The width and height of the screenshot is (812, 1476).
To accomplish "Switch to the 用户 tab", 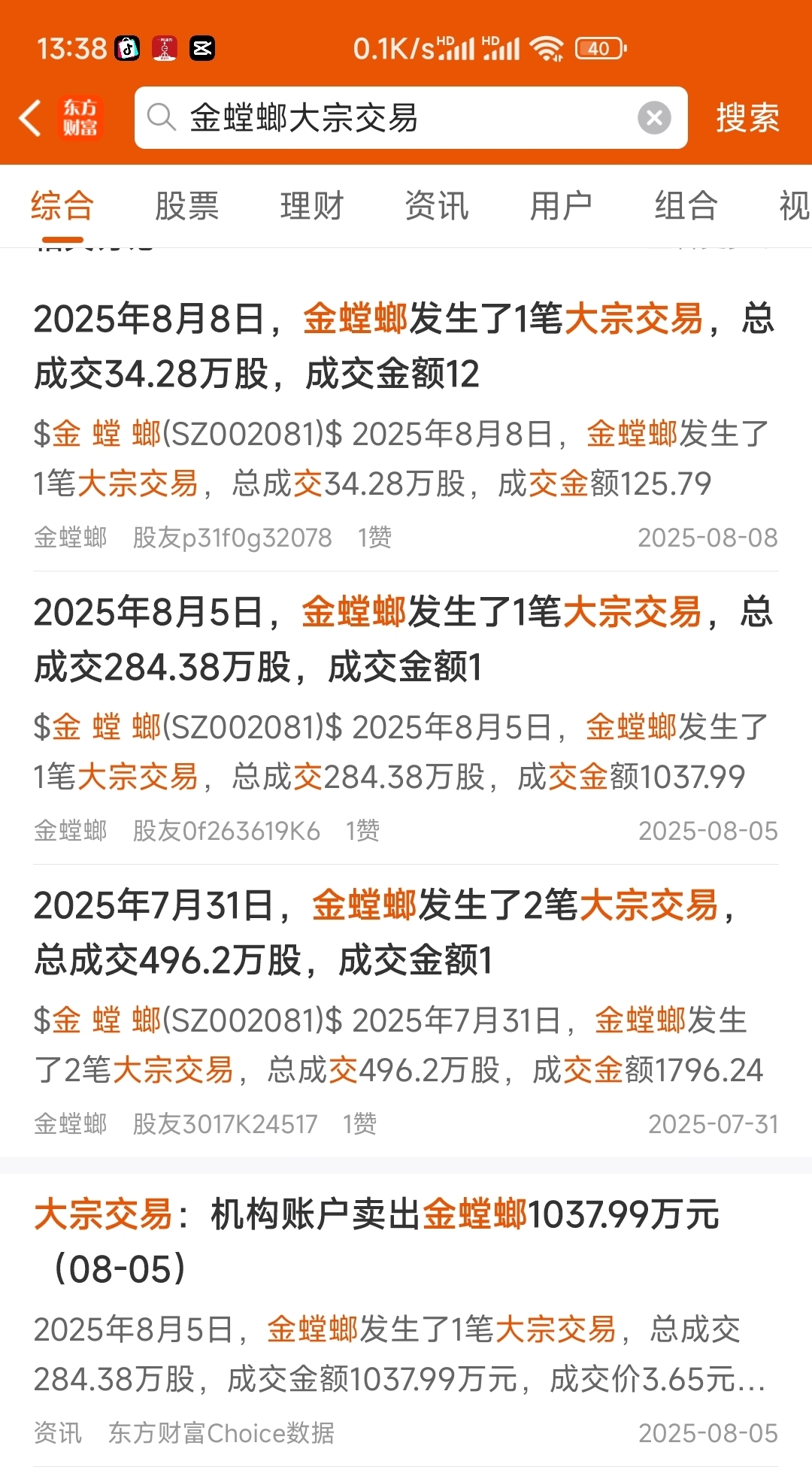I will tap(561, 206).
